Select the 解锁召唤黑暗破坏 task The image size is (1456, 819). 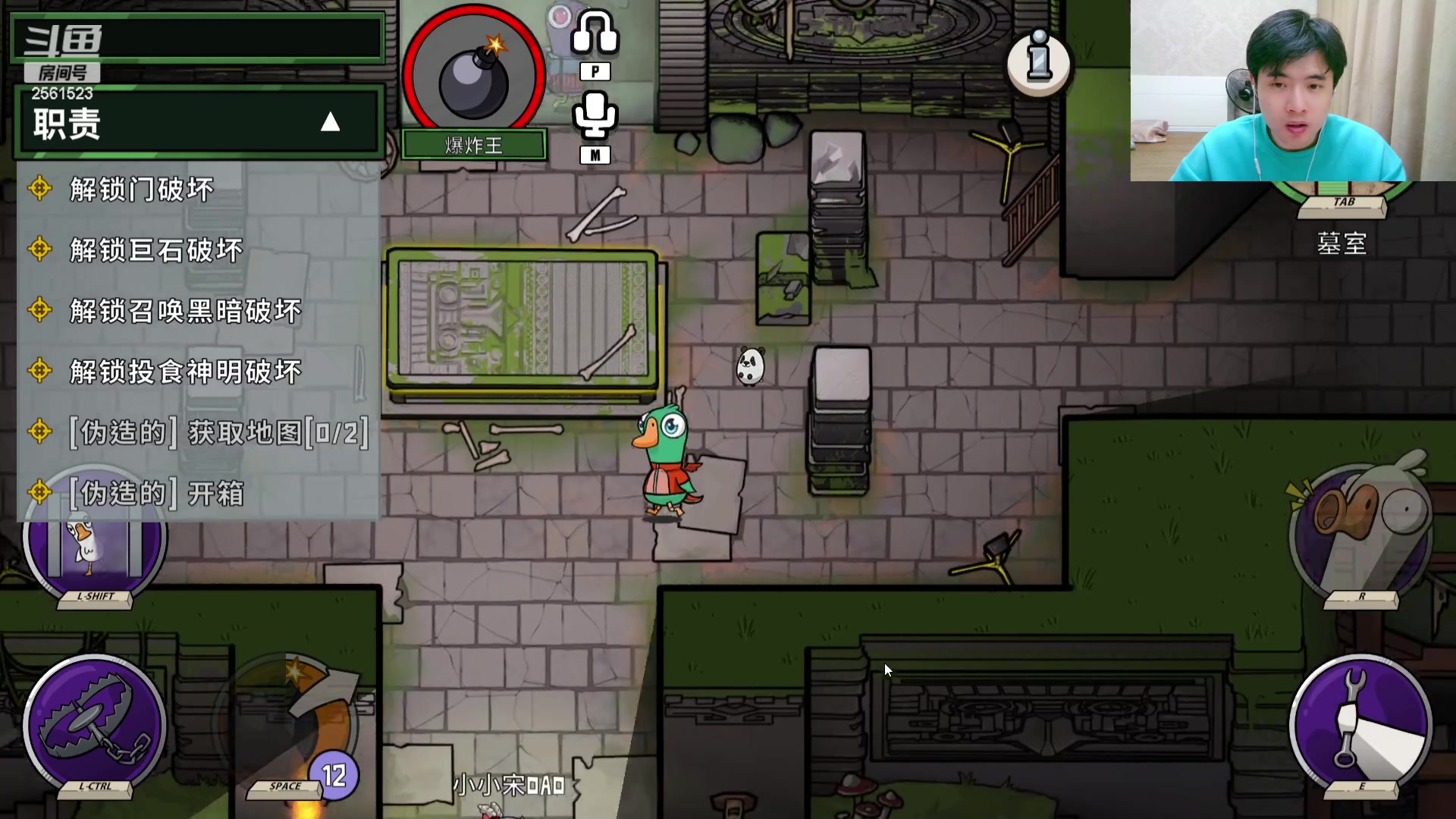(x=186, y=311)
